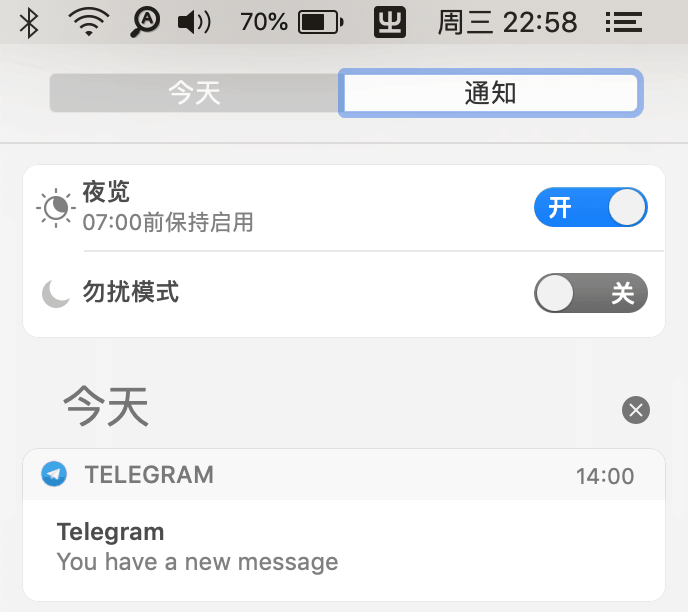Open the Telegram new message notification
Viewport: 688px width, 612px height.
343,546
